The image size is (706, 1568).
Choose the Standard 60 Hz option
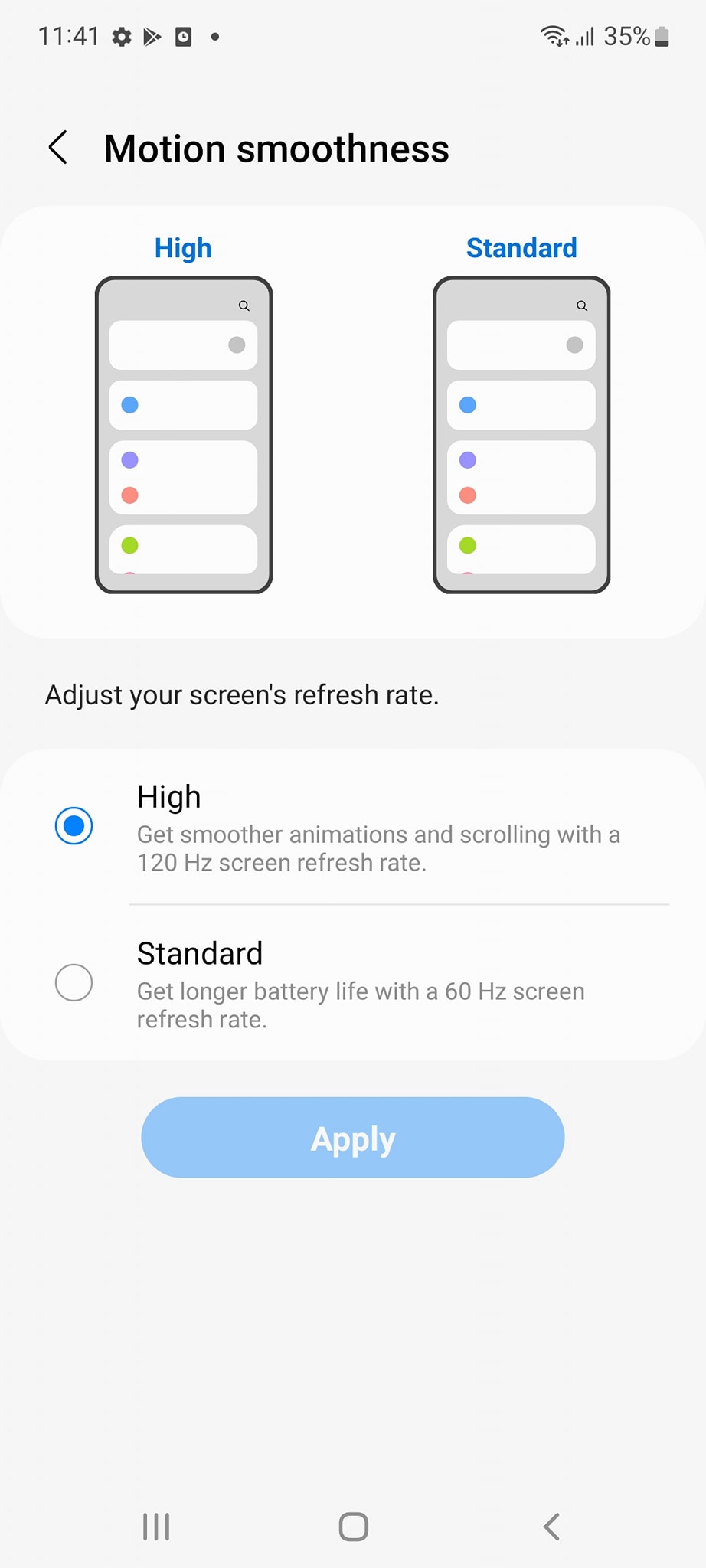click(x=353, y=983)
